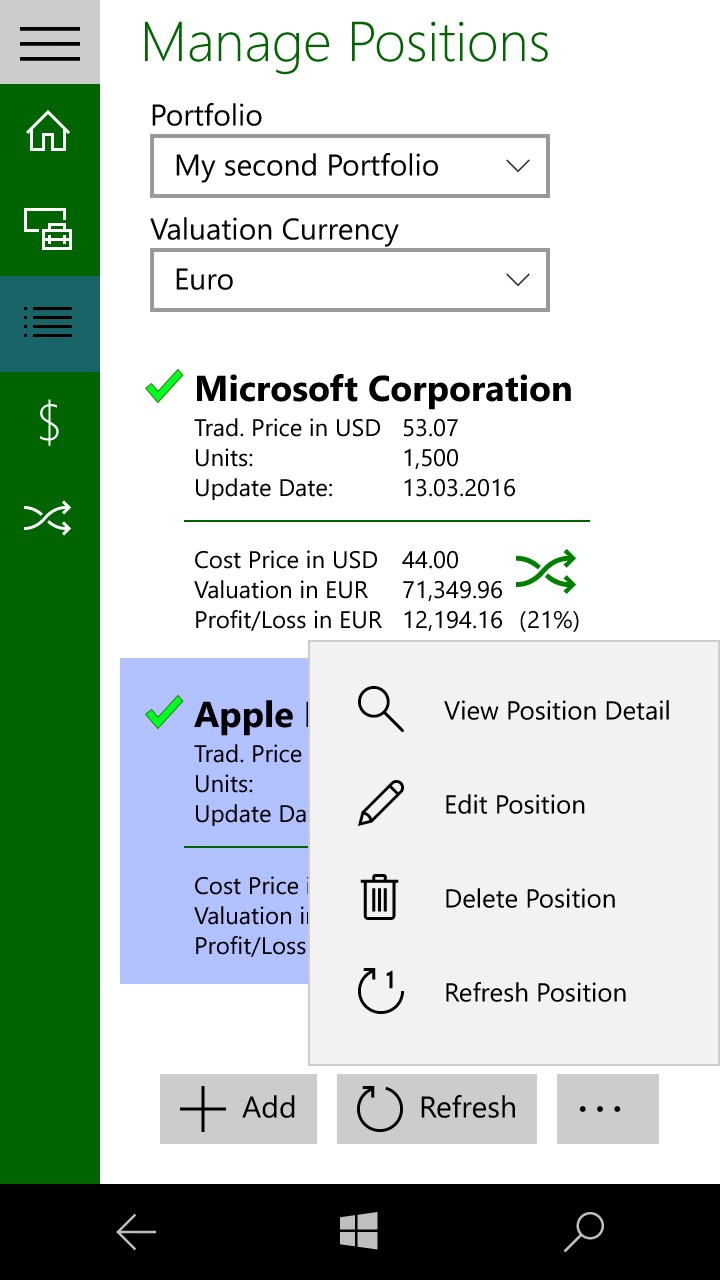
Task: Open the shuffle arrows sidebar section
Action: pos(49,518)
